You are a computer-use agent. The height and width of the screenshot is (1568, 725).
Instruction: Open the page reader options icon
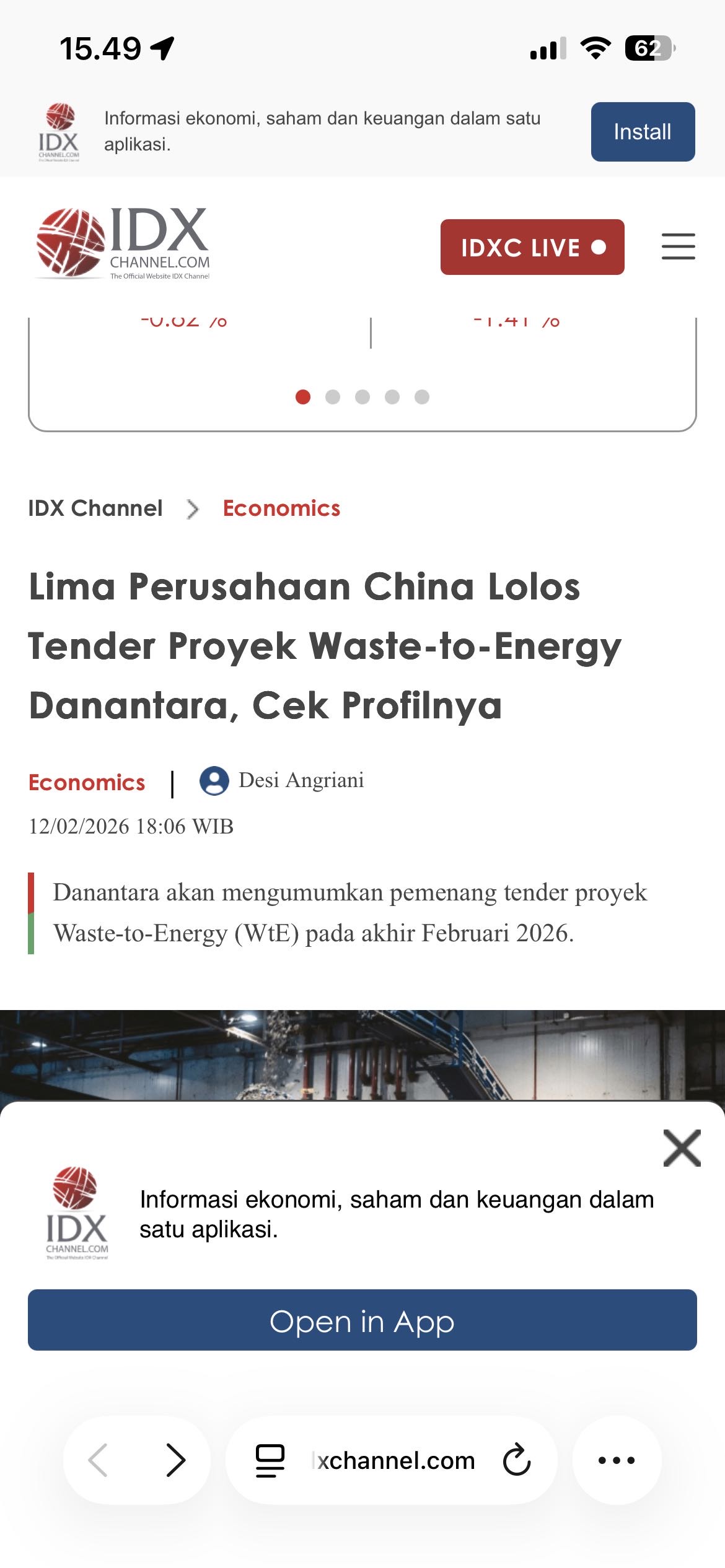pyautogui.click(x=270, y=1460)
